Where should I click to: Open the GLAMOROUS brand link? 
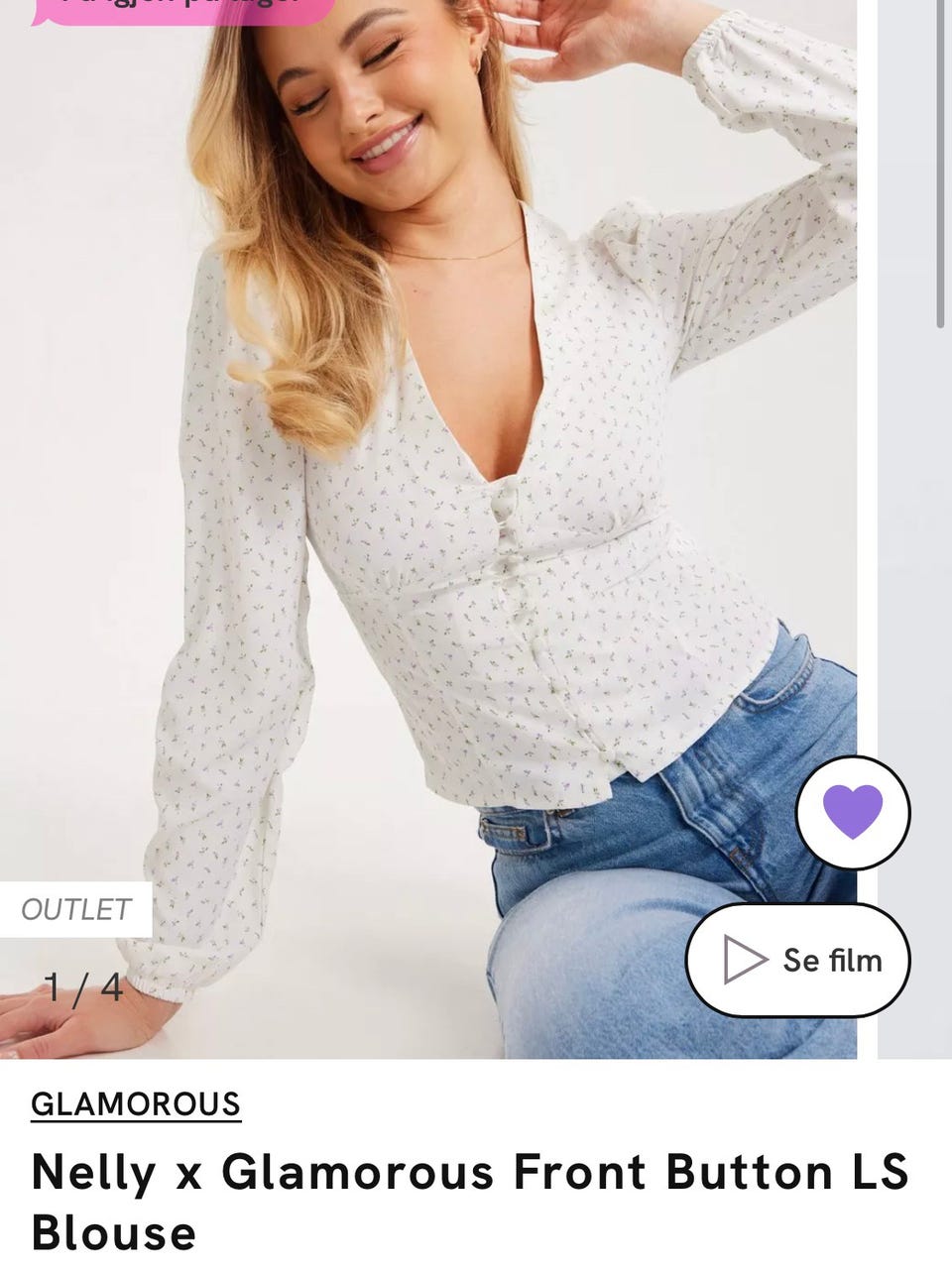[x=136, y=1103]
